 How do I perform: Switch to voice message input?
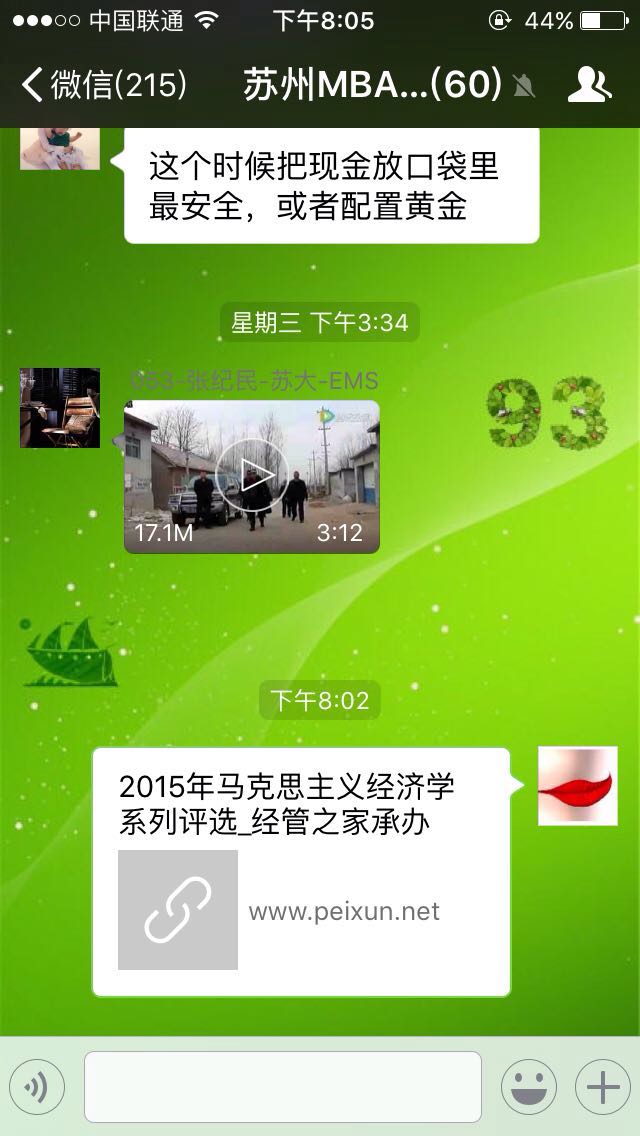(x=37, y=1087)
